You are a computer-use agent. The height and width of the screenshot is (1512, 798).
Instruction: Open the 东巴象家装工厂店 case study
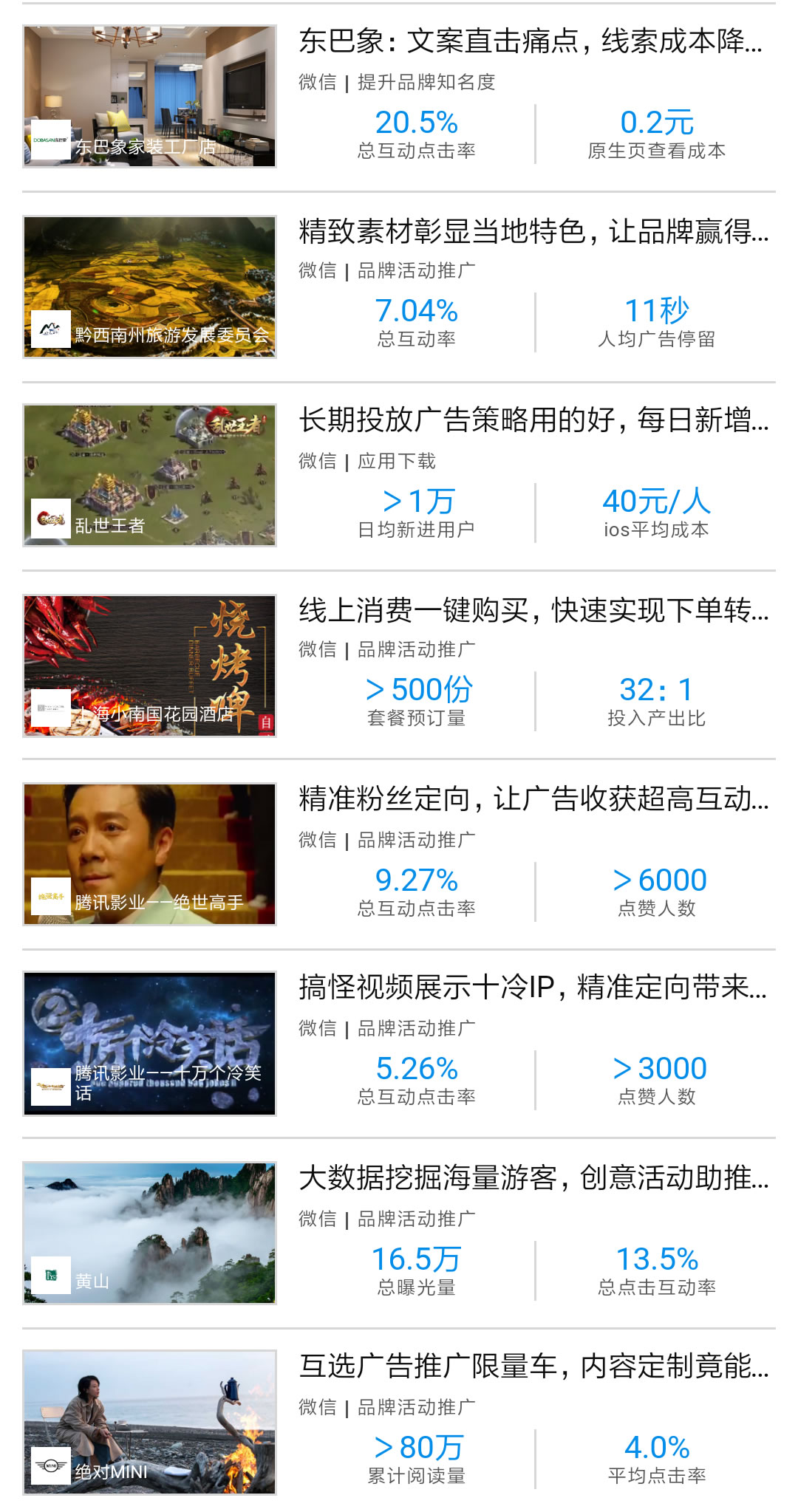tap(399, 97)
